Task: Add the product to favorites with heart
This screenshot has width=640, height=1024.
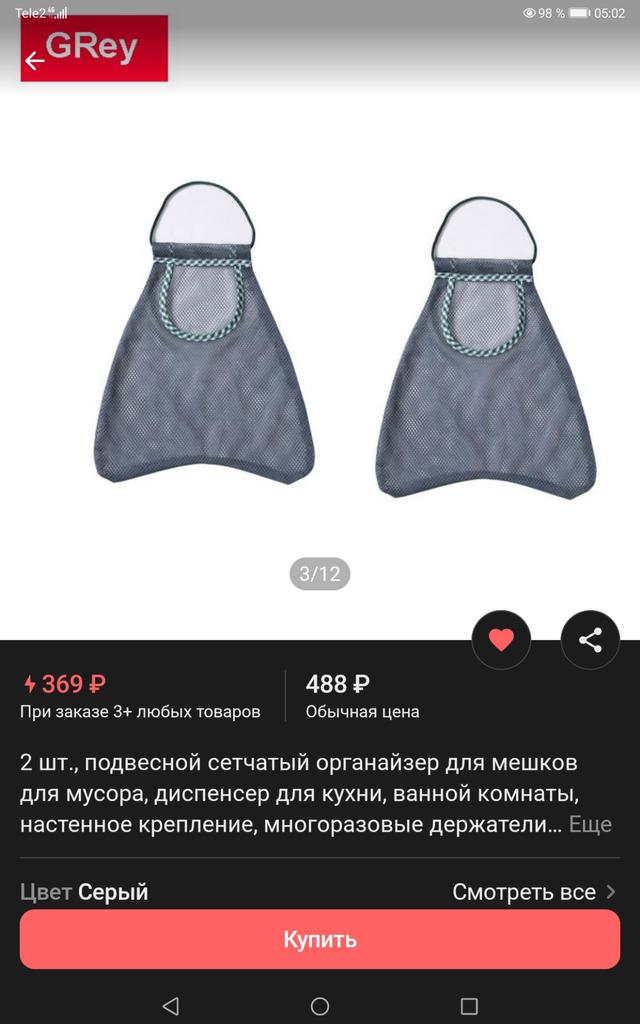Action: click(x=501, y=640)
